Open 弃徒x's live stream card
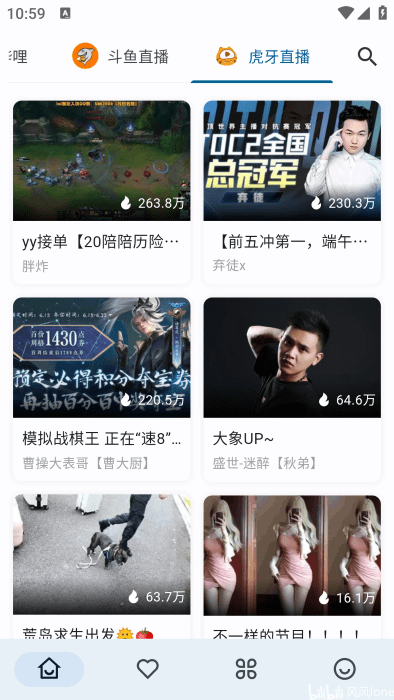The width and height of the screenshot is (394, 700). (x=292, y=192)
